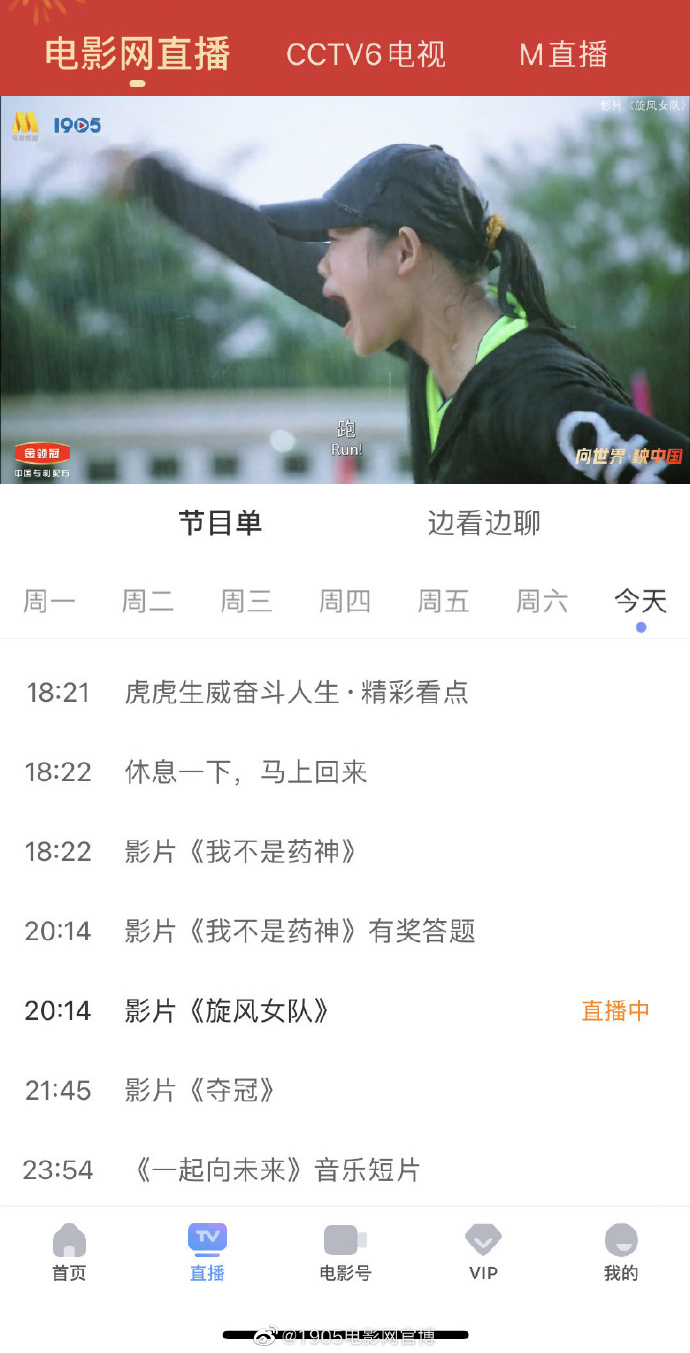
Task: Switch to the M直播 tab
Action: coord(563,54)
